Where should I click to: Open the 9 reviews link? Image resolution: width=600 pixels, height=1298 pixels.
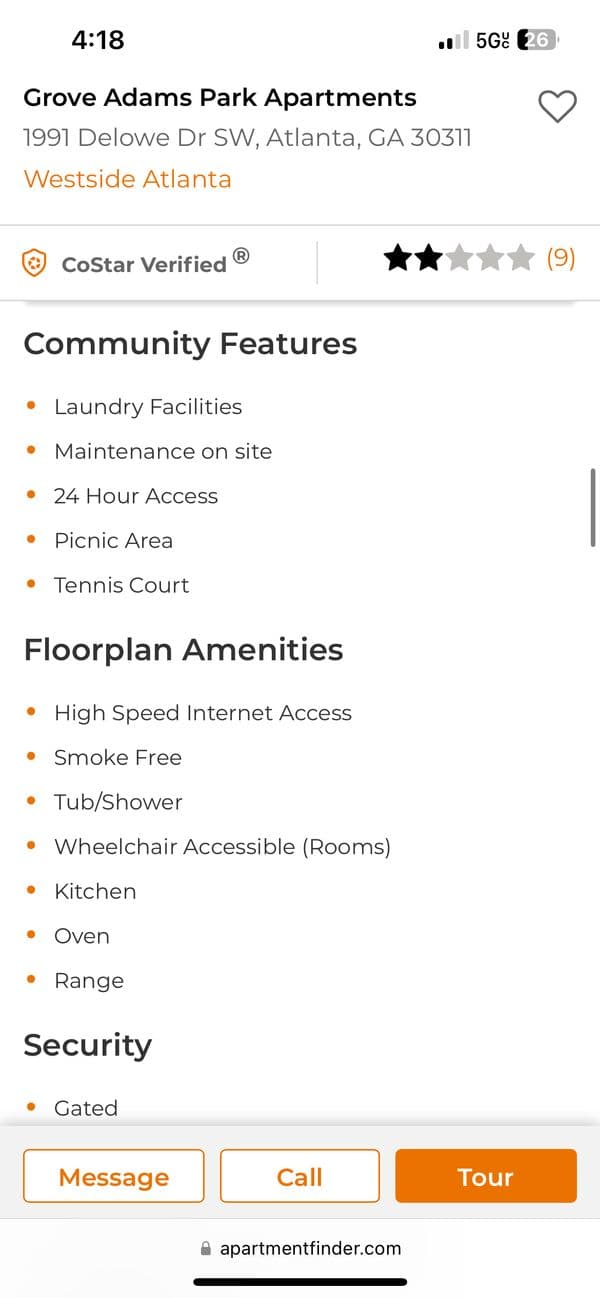click(560, 259)
